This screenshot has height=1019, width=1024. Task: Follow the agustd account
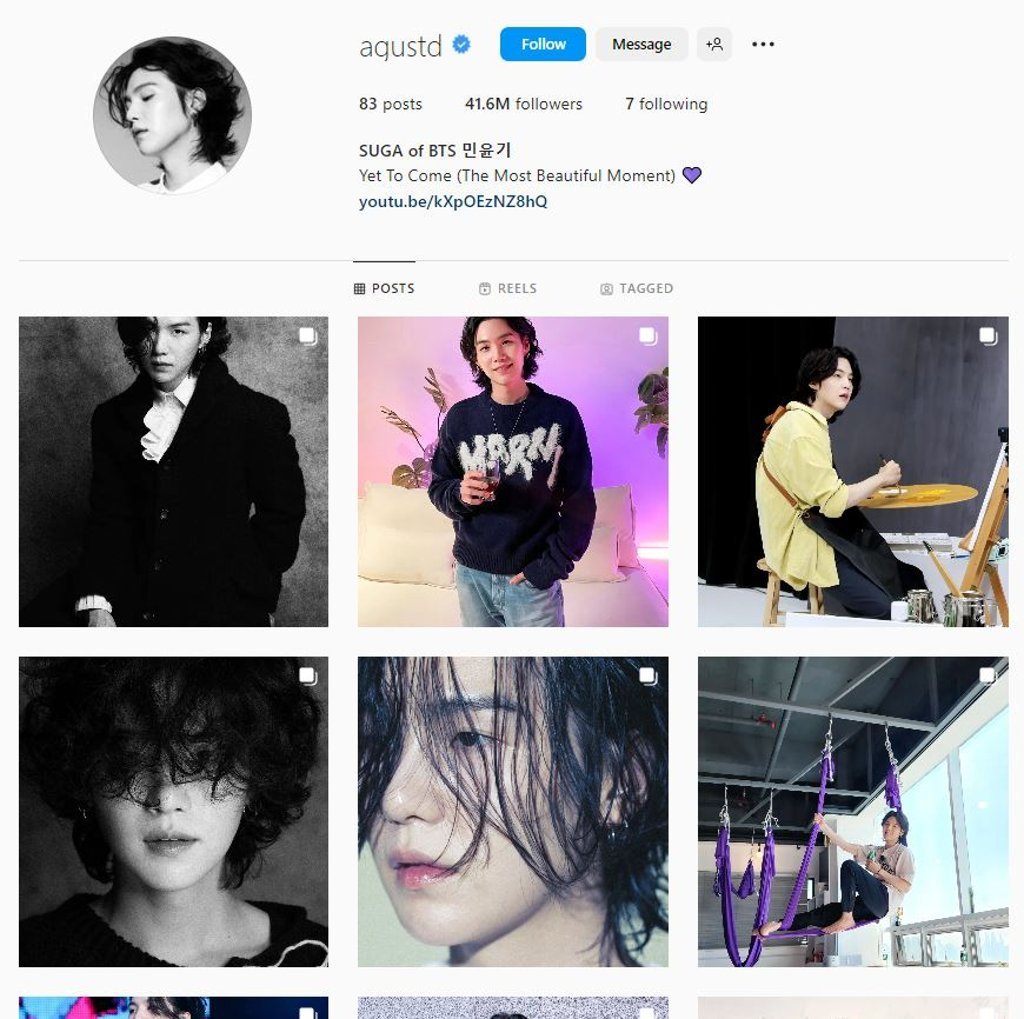542,44
